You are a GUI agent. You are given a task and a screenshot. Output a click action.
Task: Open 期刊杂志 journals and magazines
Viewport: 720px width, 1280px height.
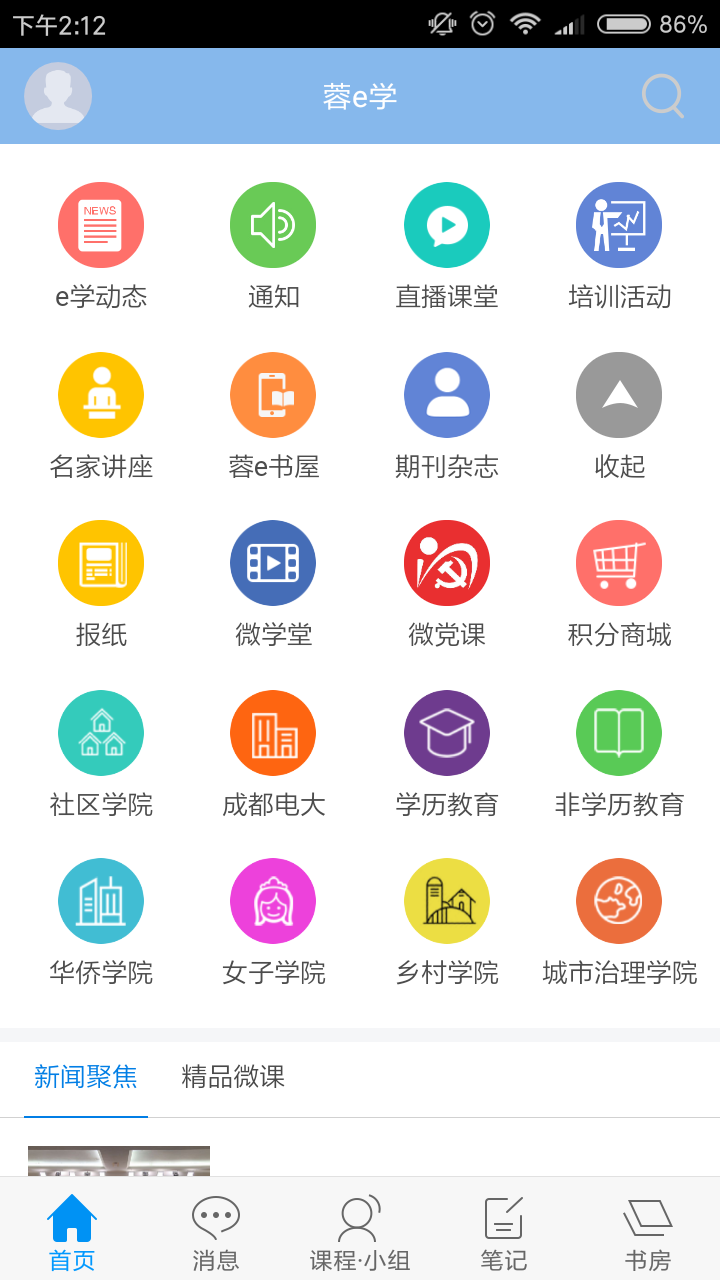[446, 394]
